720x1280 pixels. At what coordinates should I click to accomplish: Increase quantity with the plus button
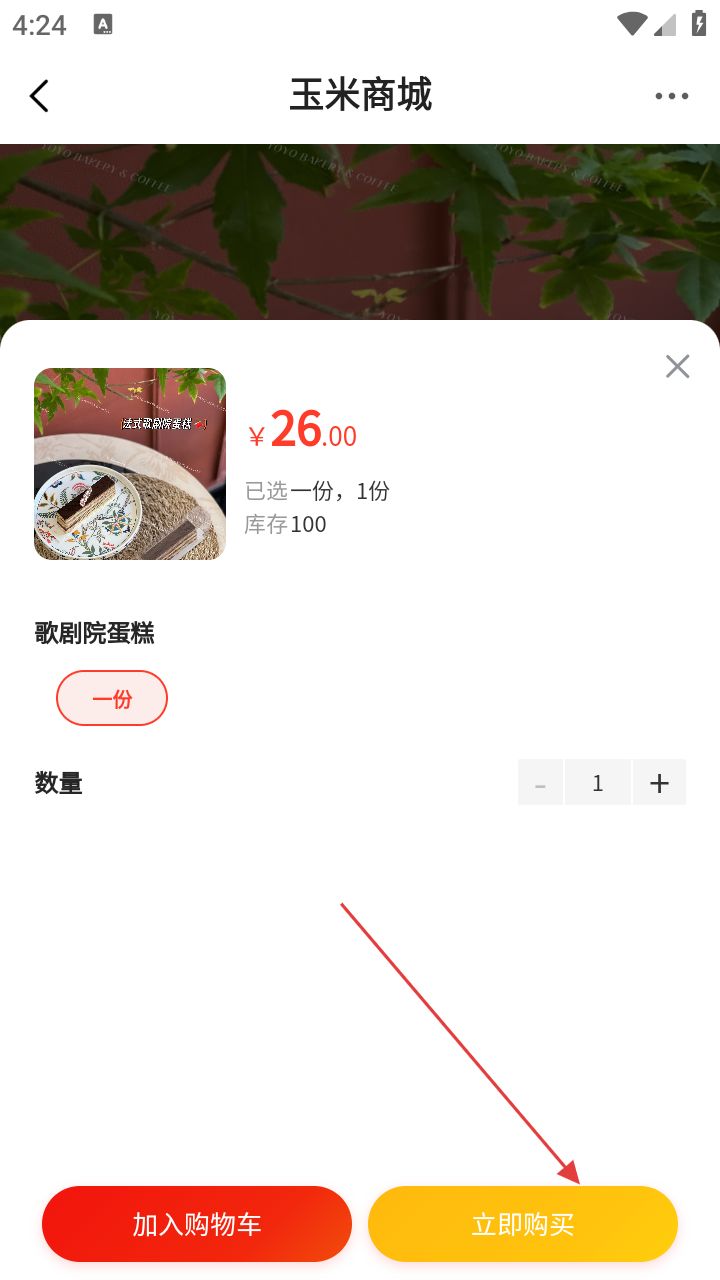pos(659,783)
